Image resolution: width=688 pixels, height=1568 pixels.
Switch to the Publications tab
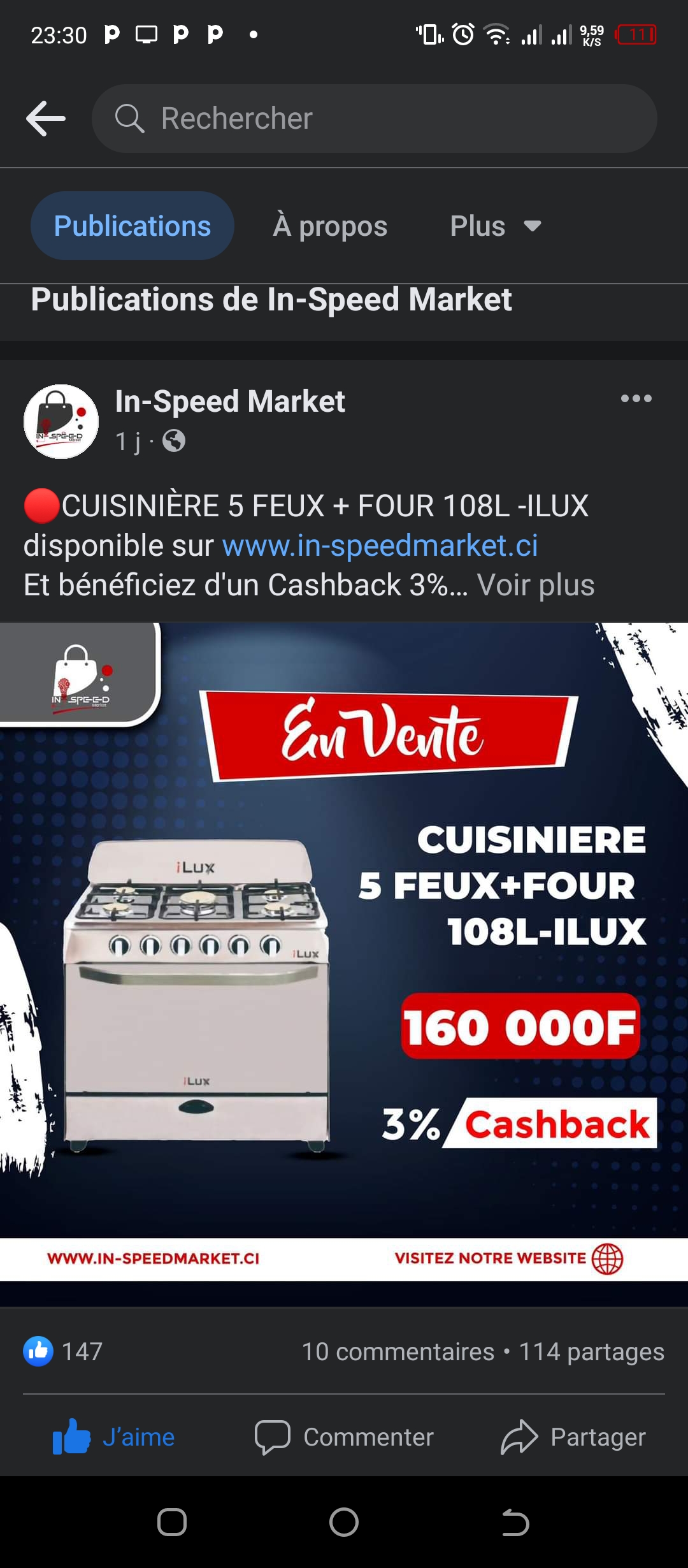(133, 226)
